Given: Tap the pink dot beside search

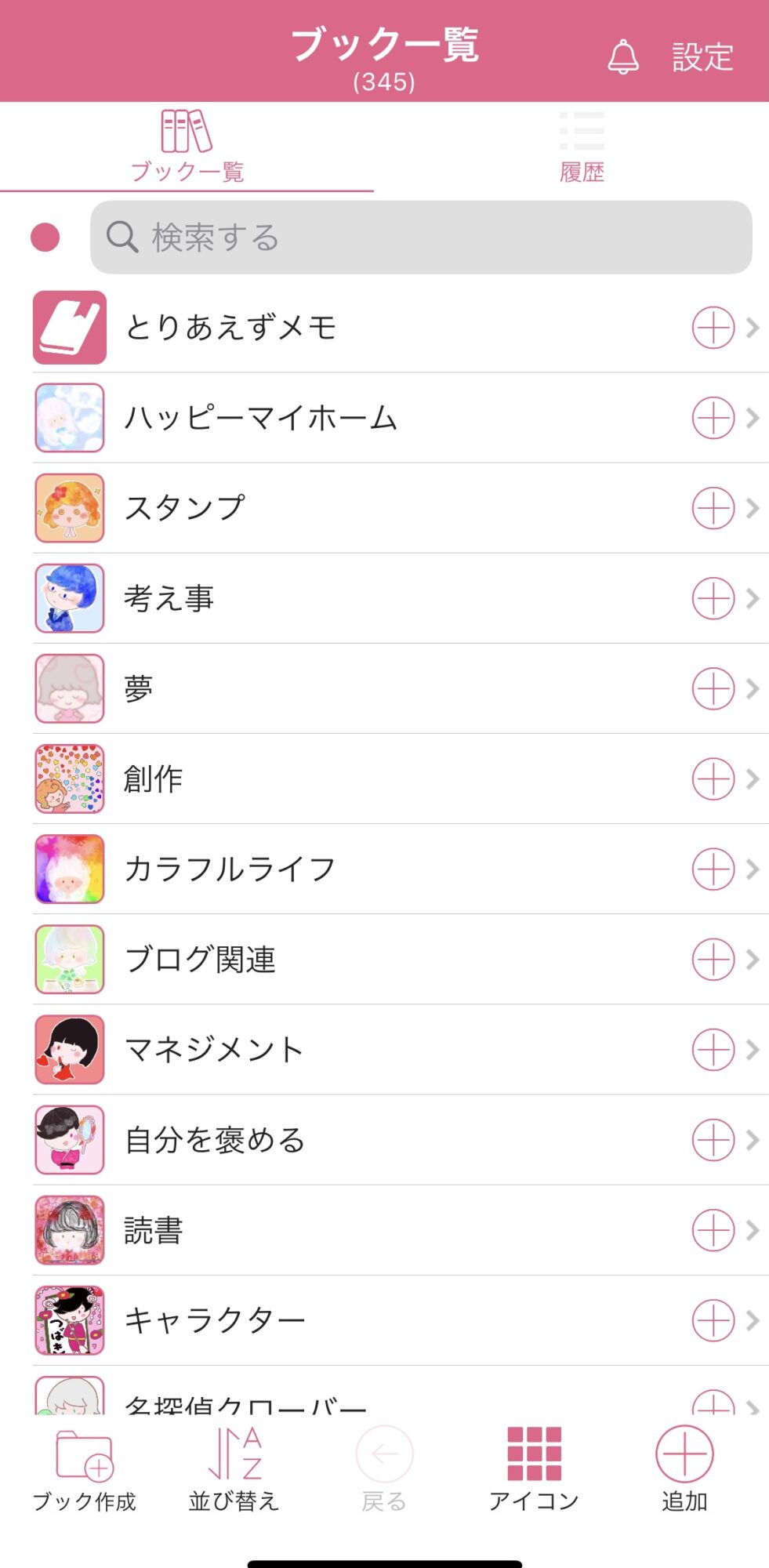Looking at the screenshot, I should pos(45,238).
